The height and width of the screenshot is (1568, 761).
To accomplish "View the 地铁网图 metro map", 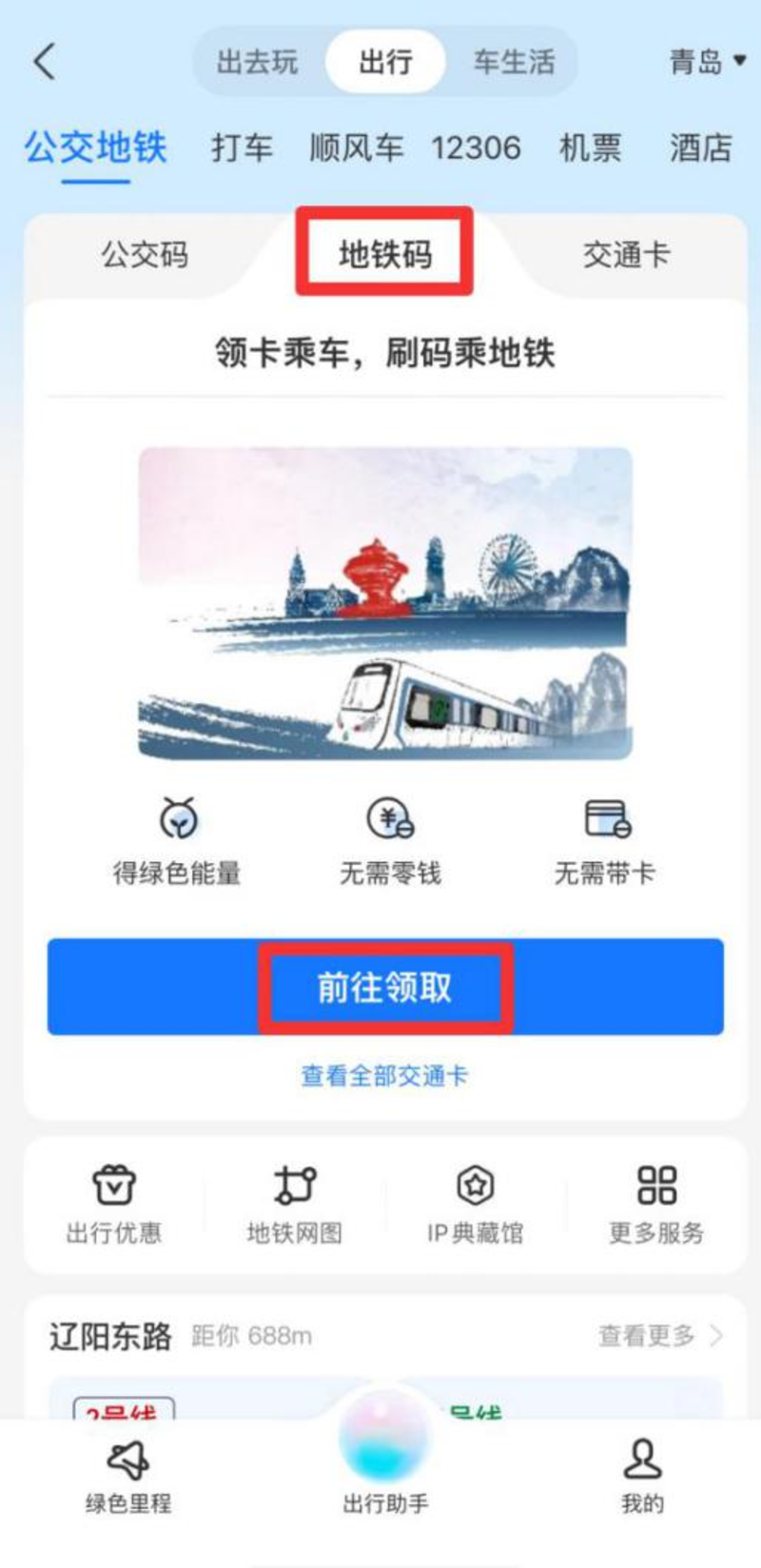I will 295,1204.
